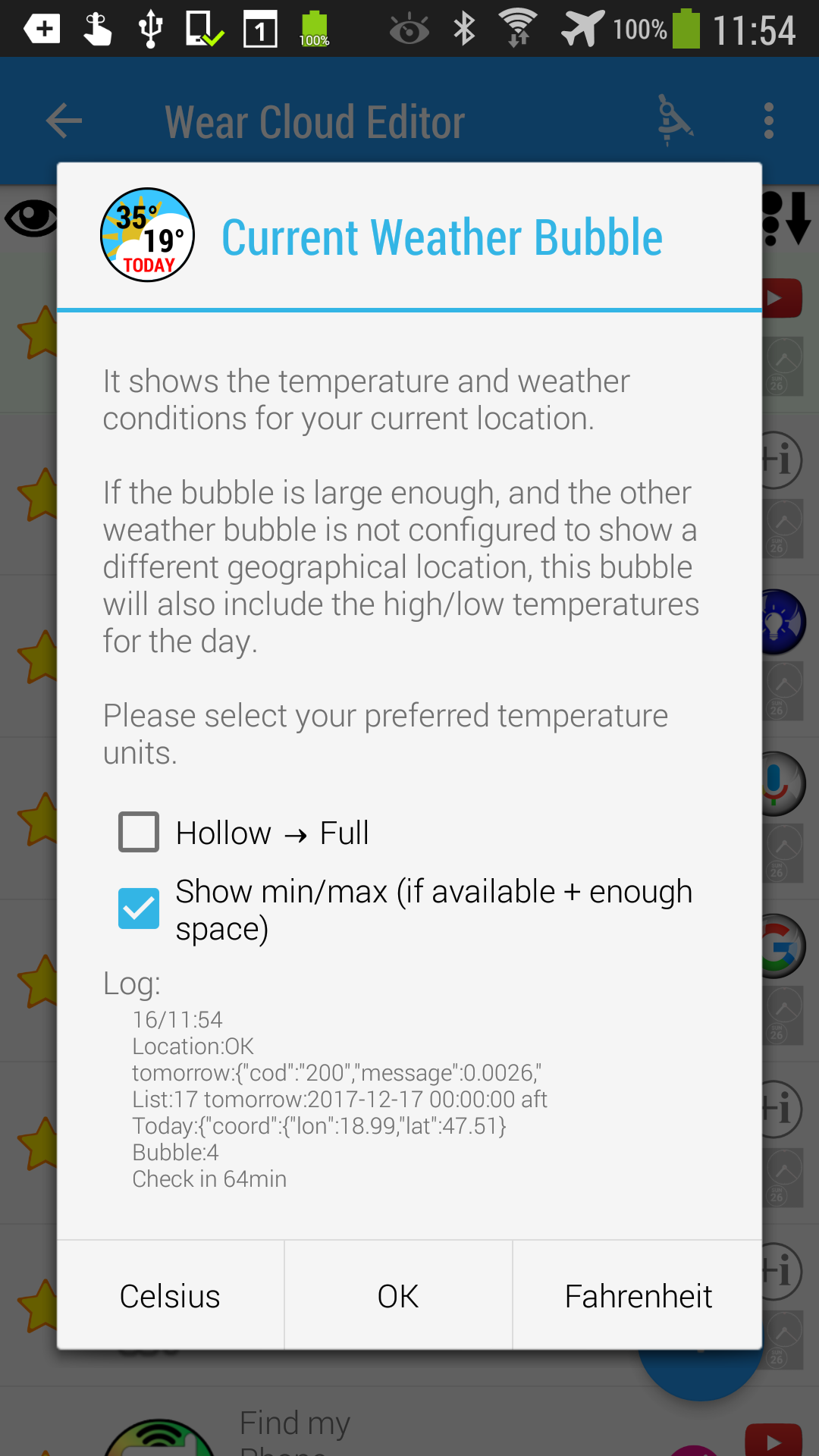The image size is (819, 1456).
Task: Select Celsius as temperature unit
Action: coord(170,1296)
